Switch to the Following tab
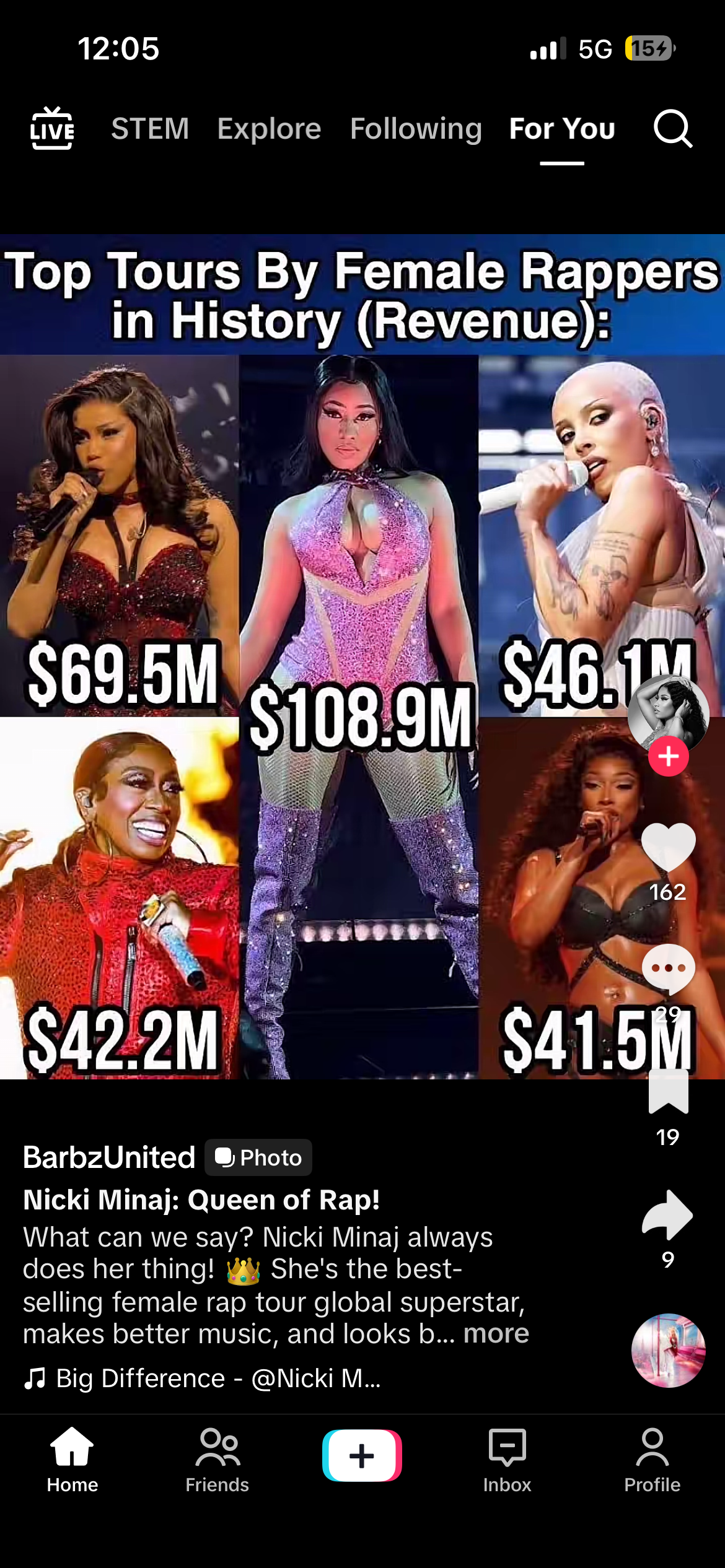This screenshot has height=1568, width=725. 416,129
